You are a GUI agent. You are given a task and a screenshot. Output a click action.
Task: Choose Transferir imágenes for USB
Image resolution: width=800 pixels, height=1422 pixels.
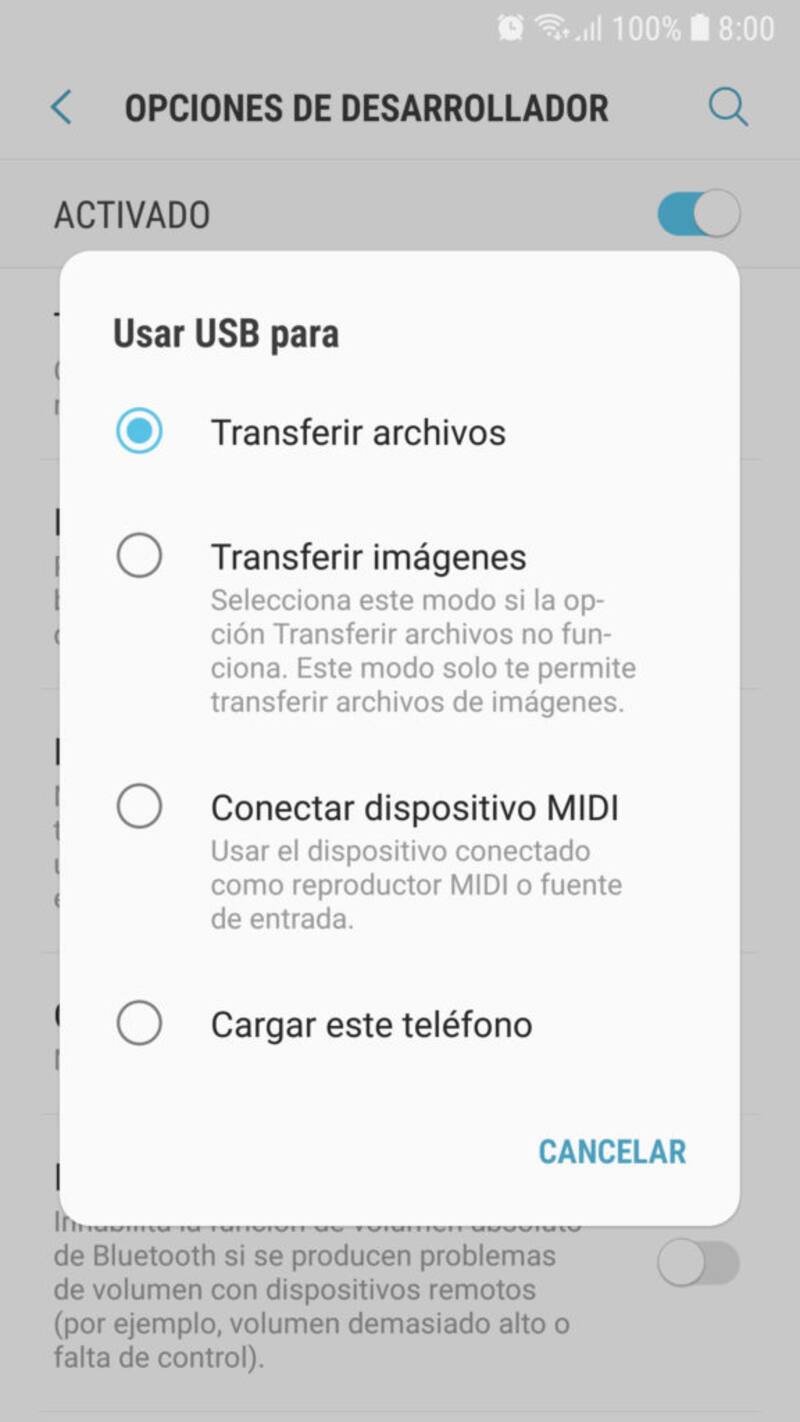[x=139, y=556]
